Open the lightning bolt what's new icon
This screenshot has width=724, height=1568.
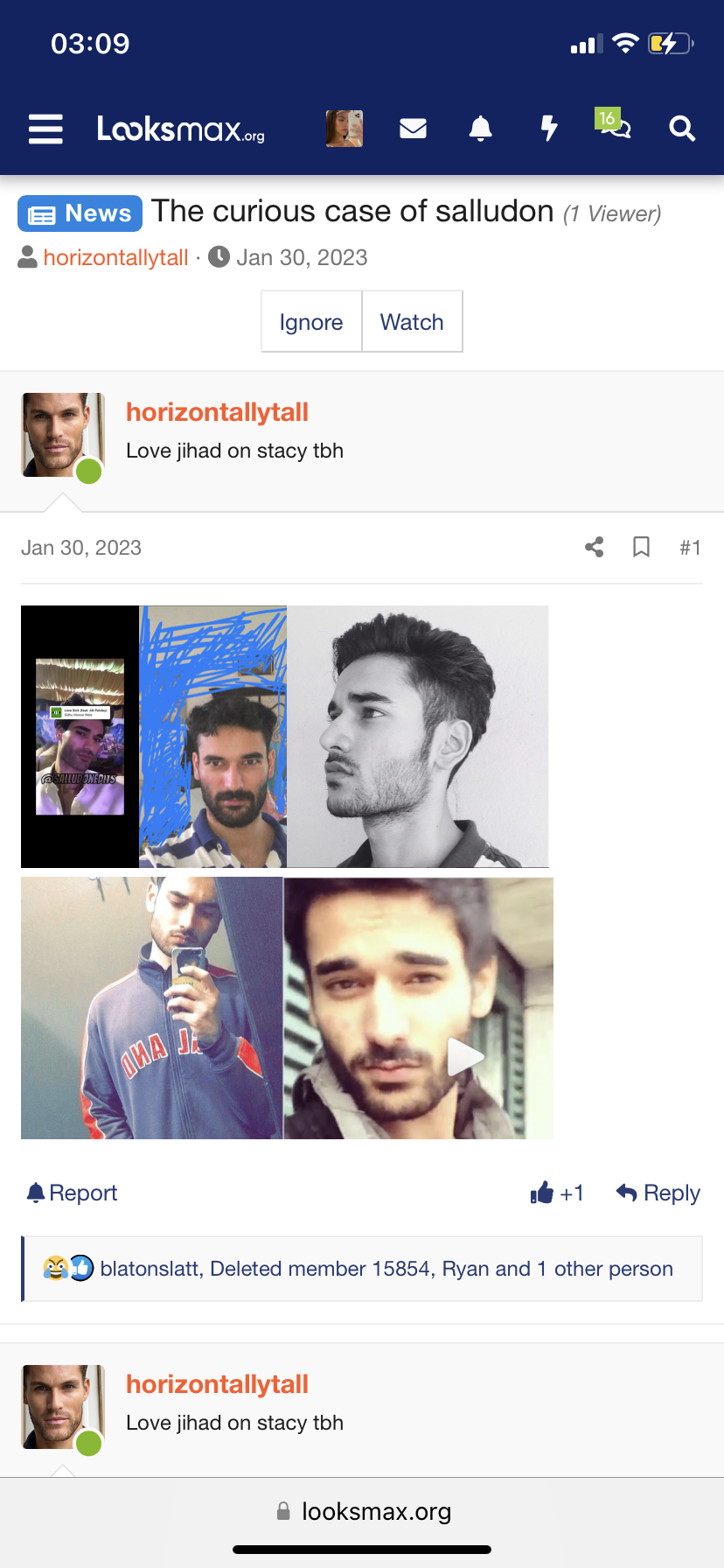coord(548,129)
